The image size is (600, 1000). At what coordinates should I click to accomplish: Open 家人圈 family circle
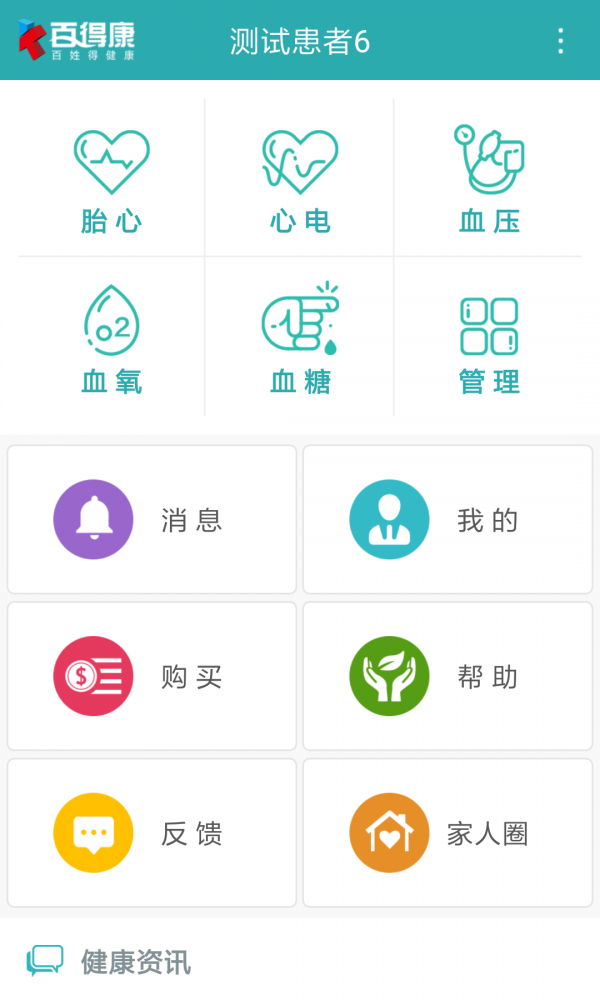pyautogui.click(x=448, y=833)
